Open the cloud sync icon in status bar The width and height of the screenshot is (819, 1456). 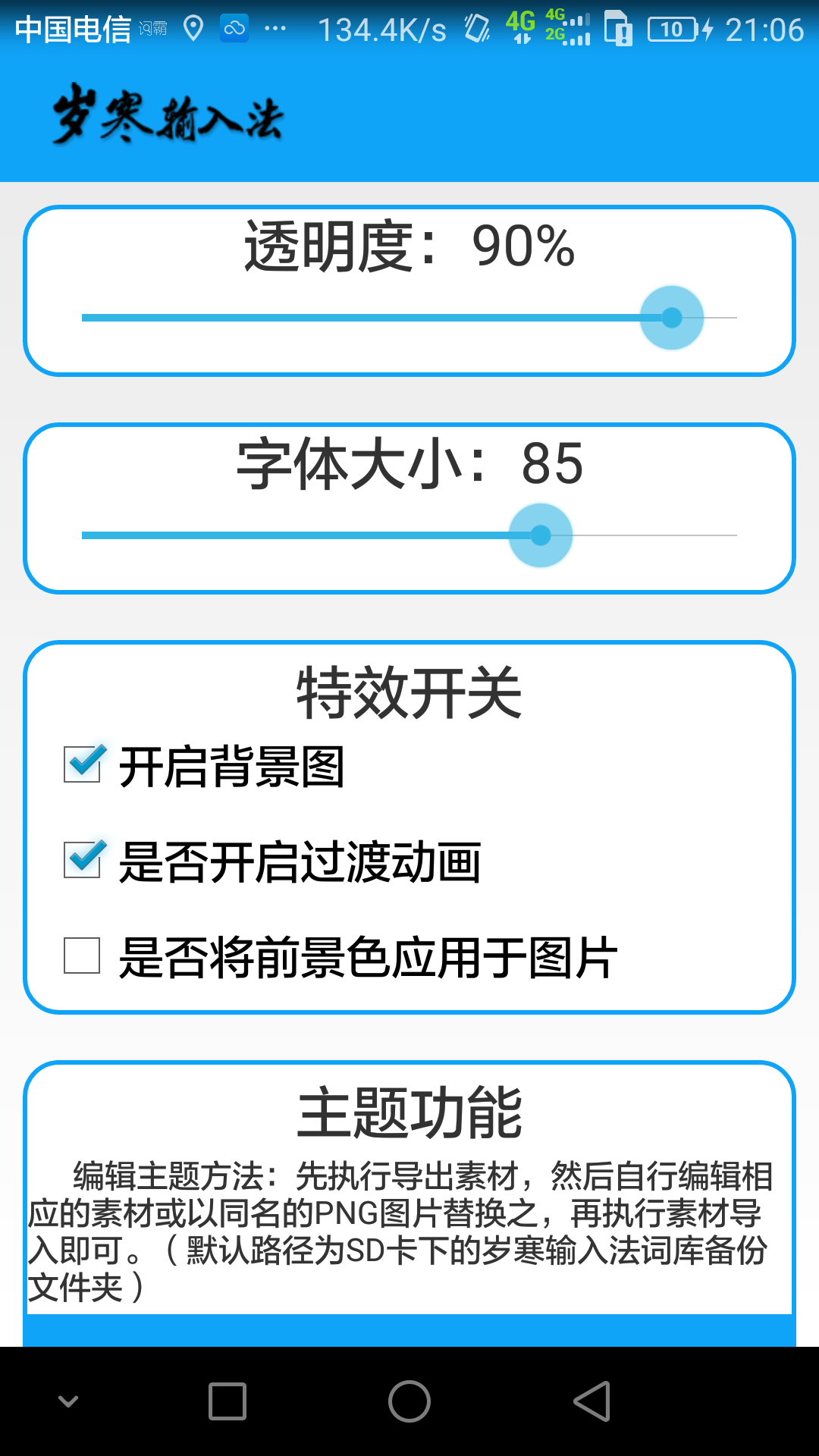pos(235,27)
